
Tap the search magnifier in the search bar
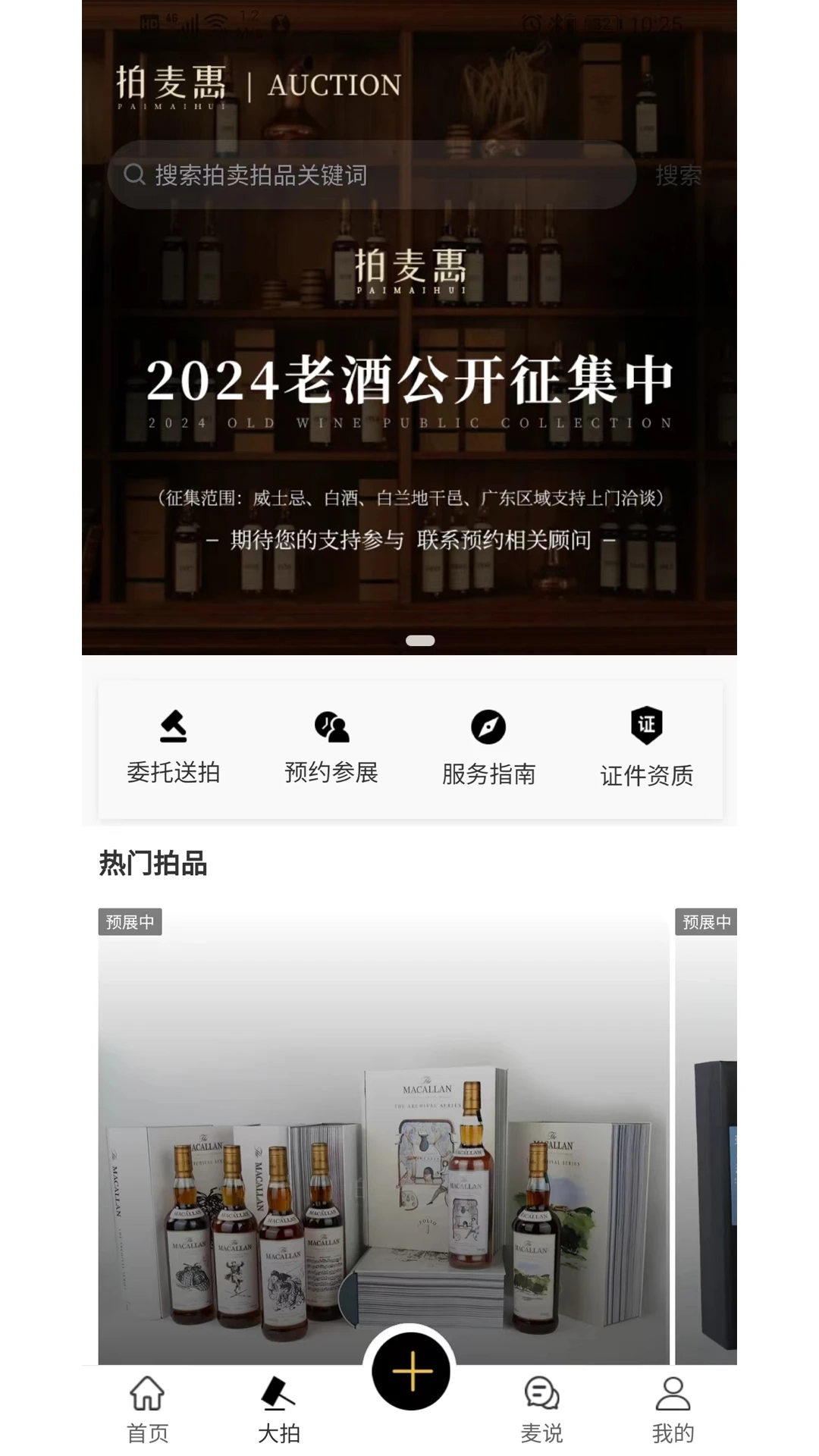135,174
